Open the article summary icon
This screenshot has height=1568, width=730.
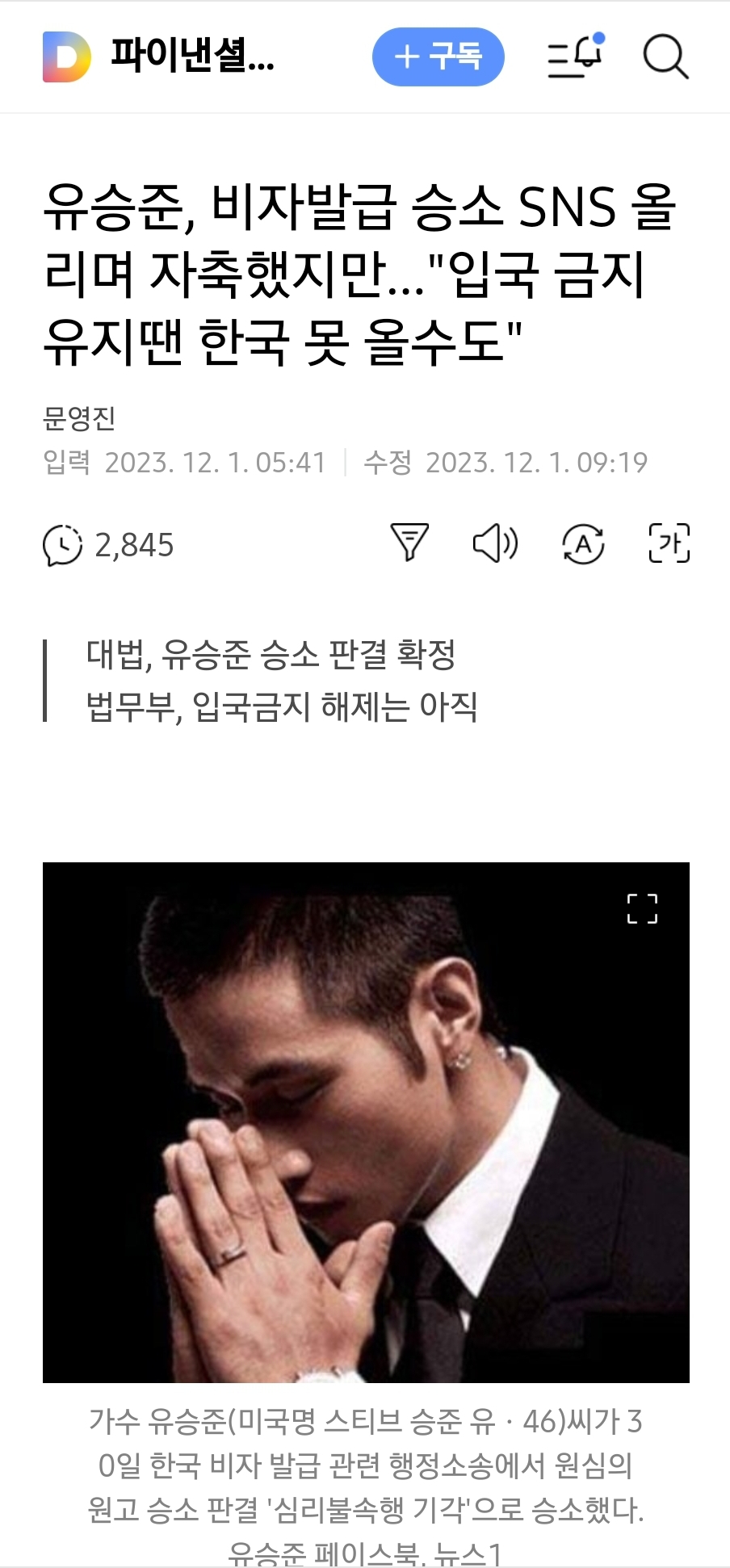[409, 543]
